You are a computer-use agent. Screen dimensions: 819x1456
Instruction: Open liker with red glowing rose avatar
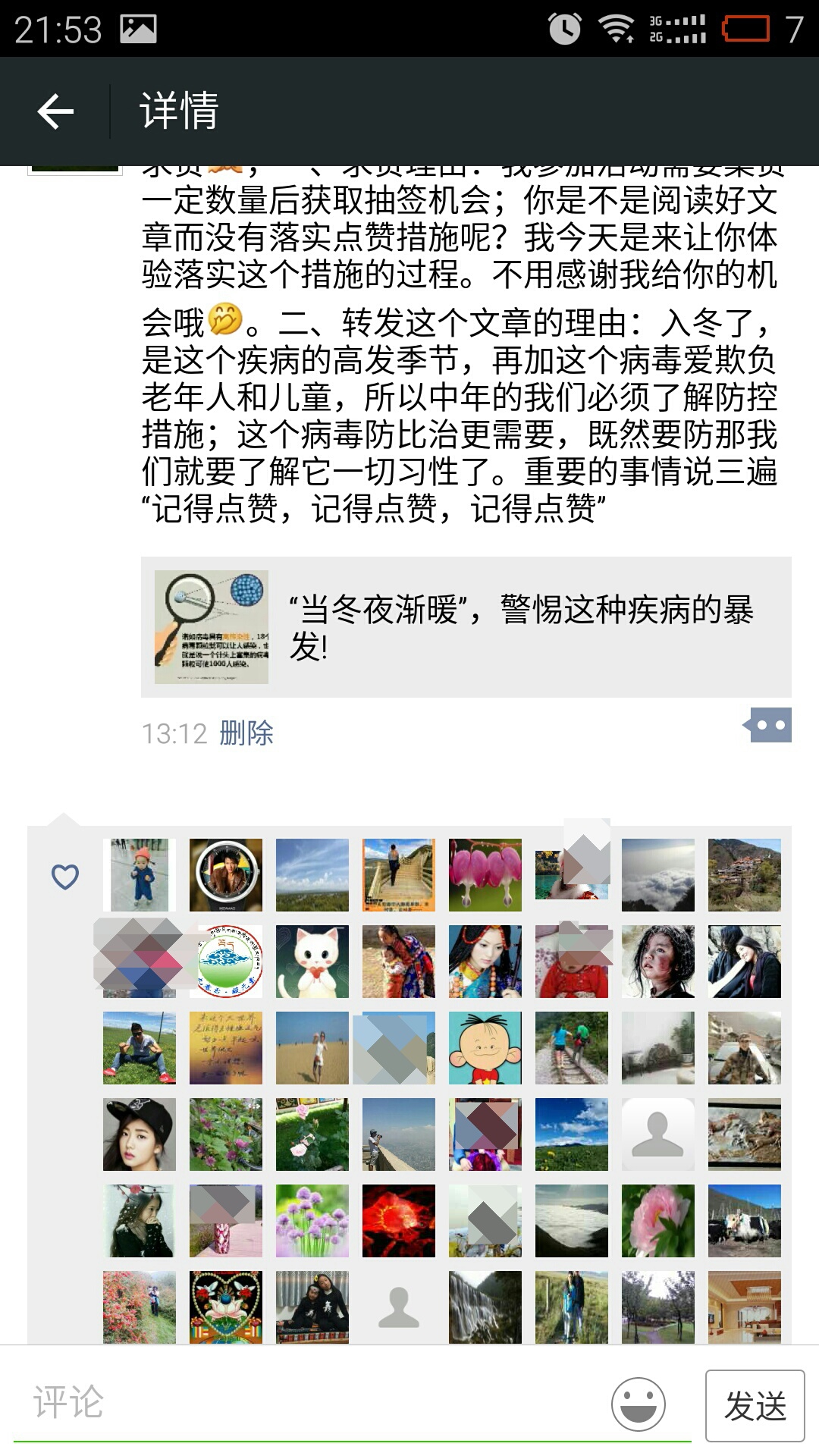coord(399,1221)
